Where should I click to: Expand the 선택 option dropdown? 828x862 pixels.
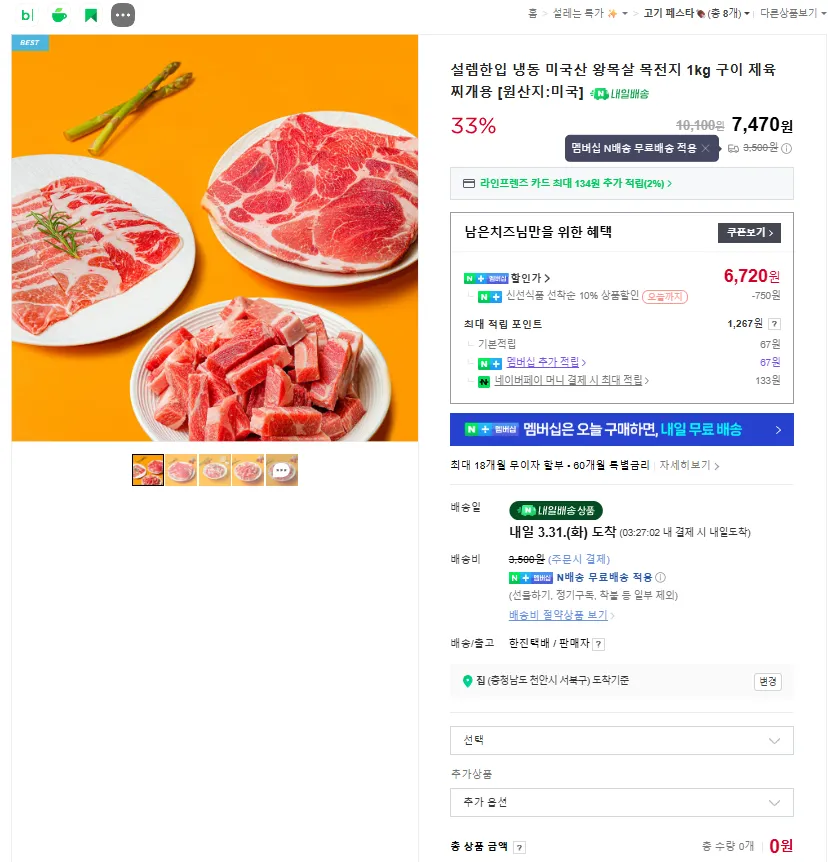point(621,741)
